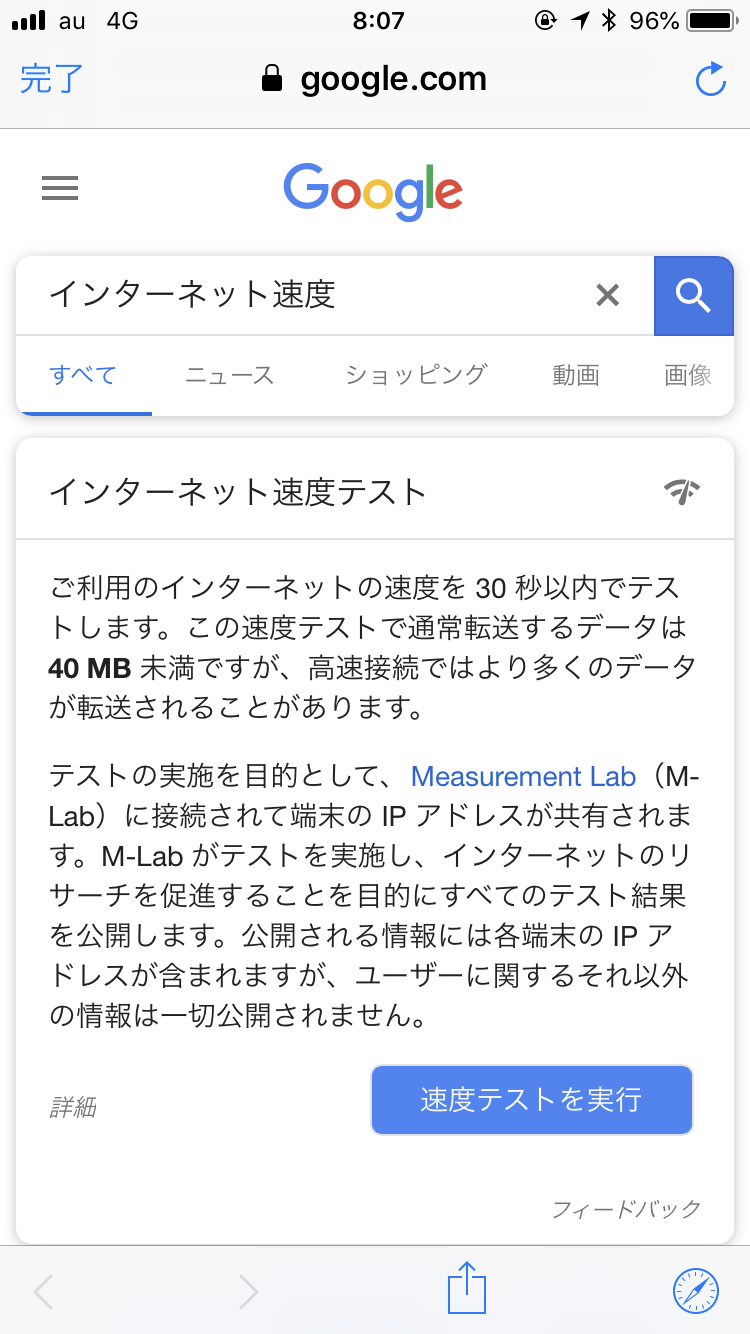Run the test with 速度テストを実行
Image resolution: width=750 pixels, height=1334 pixels.
531,1100
